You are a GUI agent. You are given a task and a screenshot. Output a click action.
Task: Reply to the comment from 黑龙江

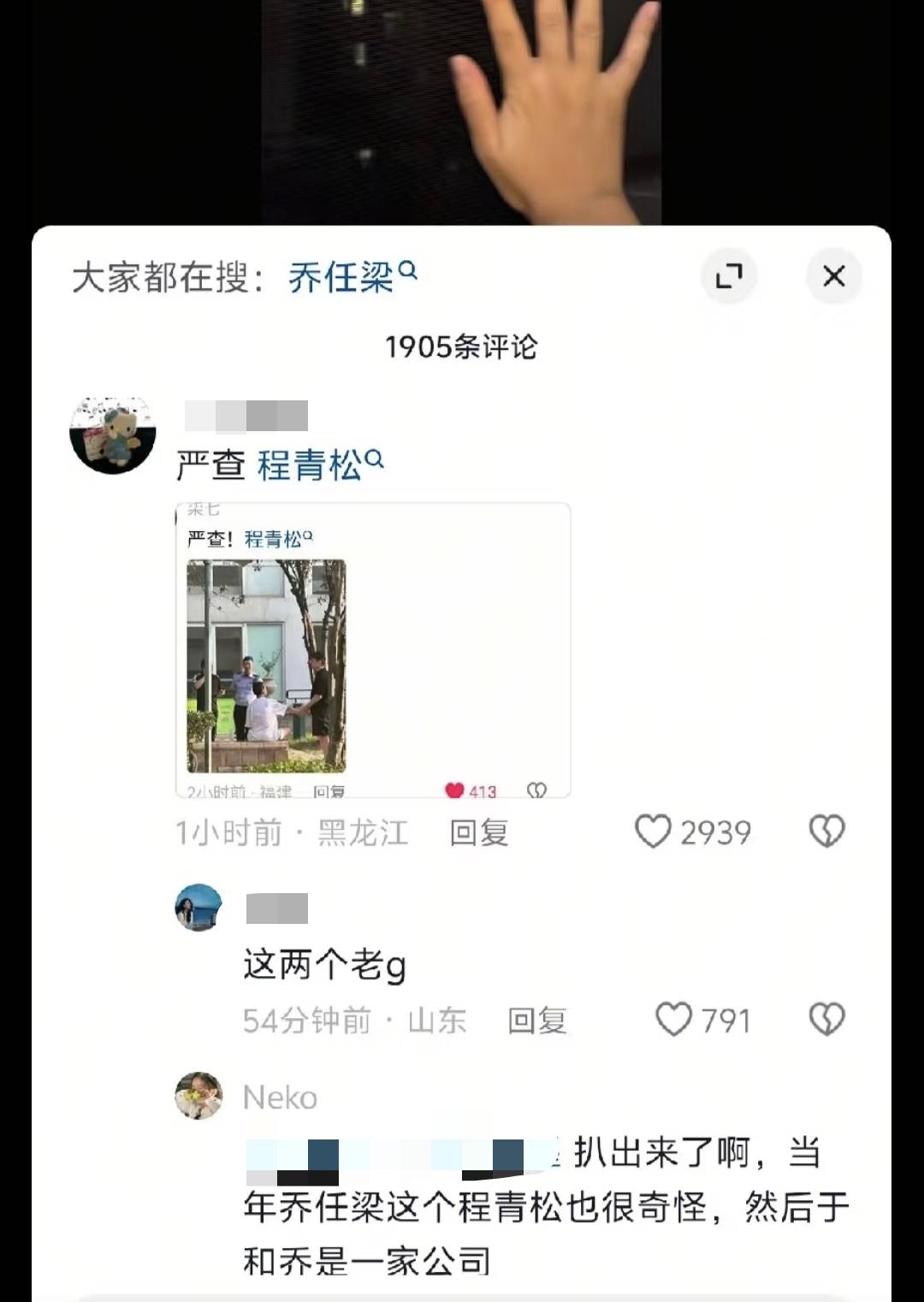coord(479,832)
